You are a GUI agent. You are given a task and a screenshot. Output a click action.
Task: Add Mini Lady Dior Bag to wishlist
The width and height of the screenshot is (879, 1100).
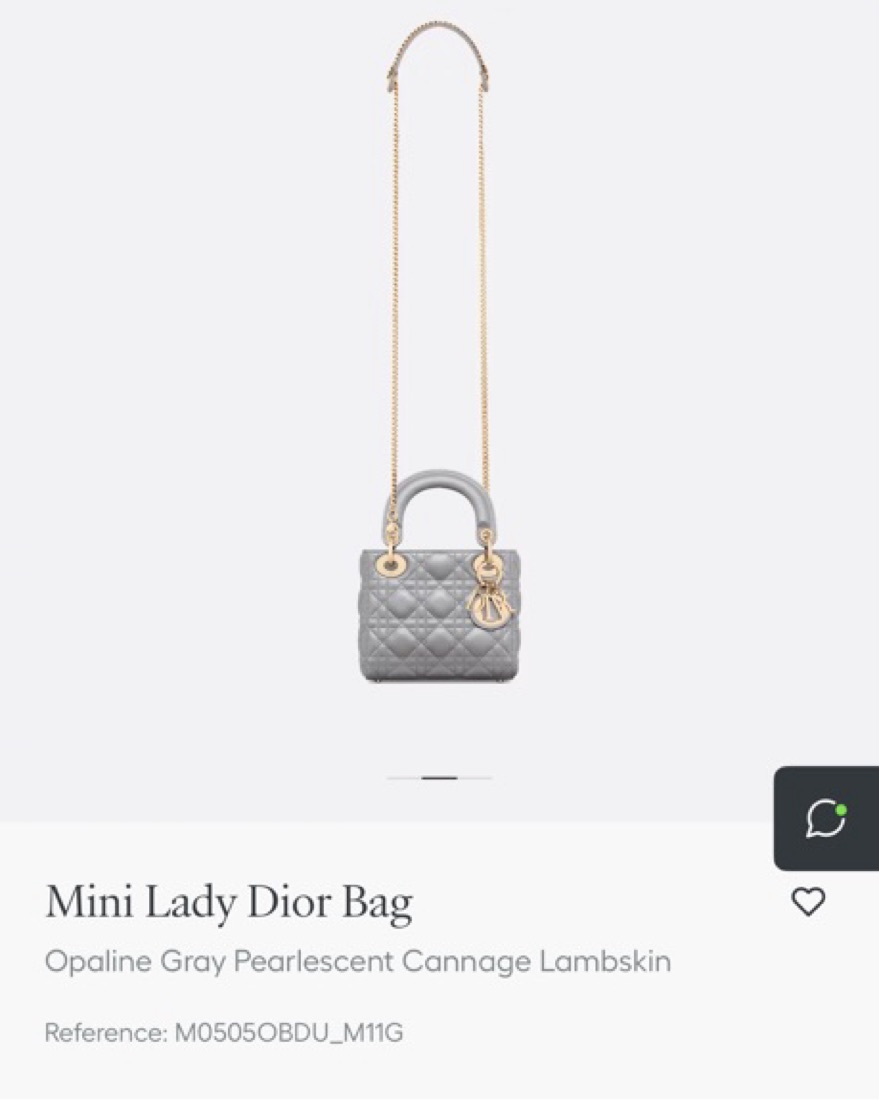(808, 902)
